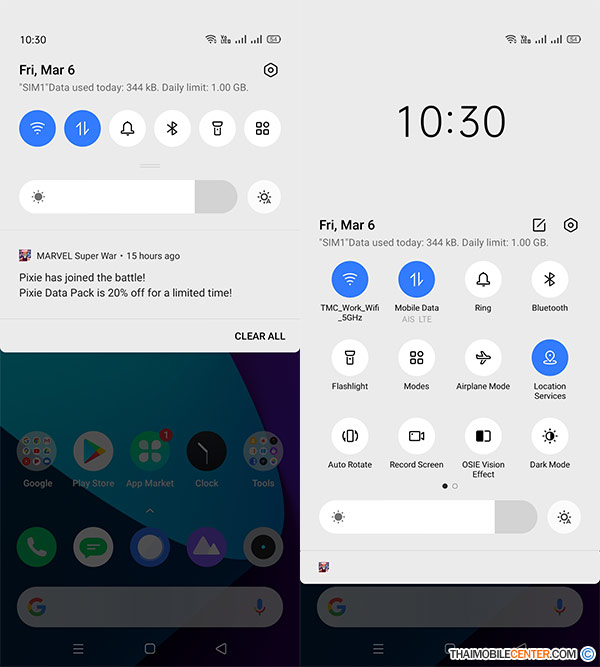Image resolution: width=600 pixels, height=667 pixels.
Task: Turn on Airplane Mode
Action: click(483, 358)
